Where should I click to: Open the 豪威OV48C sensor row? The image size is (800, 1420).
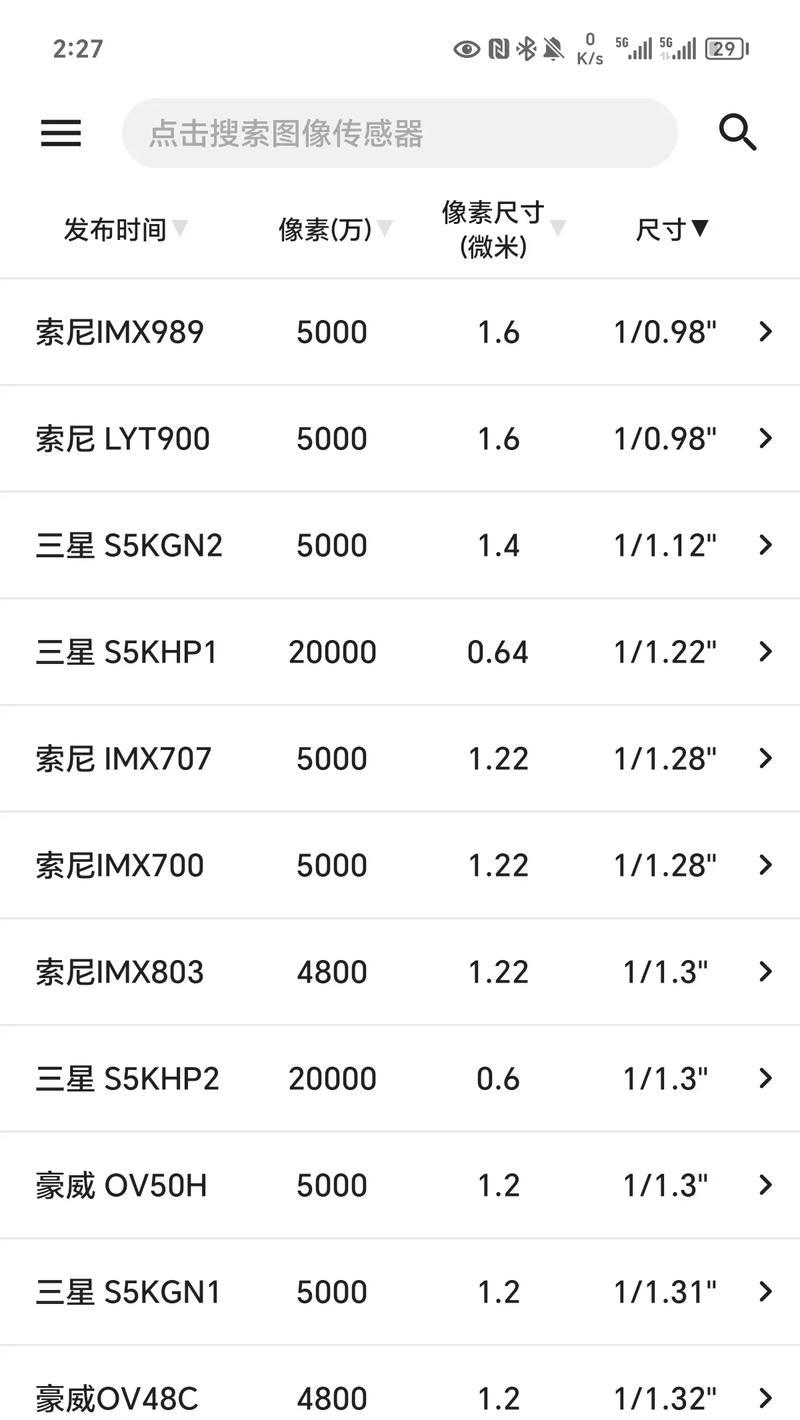[x=400, y=1384]
